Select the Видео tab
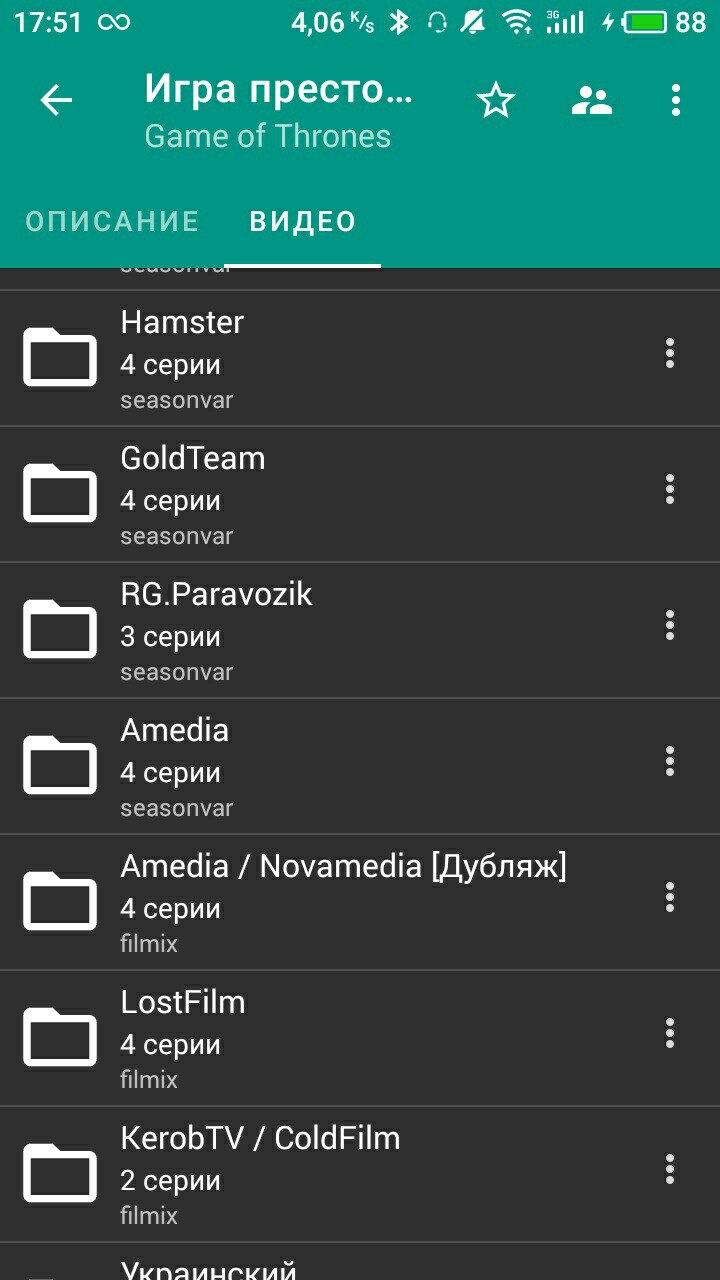This screenshot has width=720, height=1280. [x=303, y=221]
